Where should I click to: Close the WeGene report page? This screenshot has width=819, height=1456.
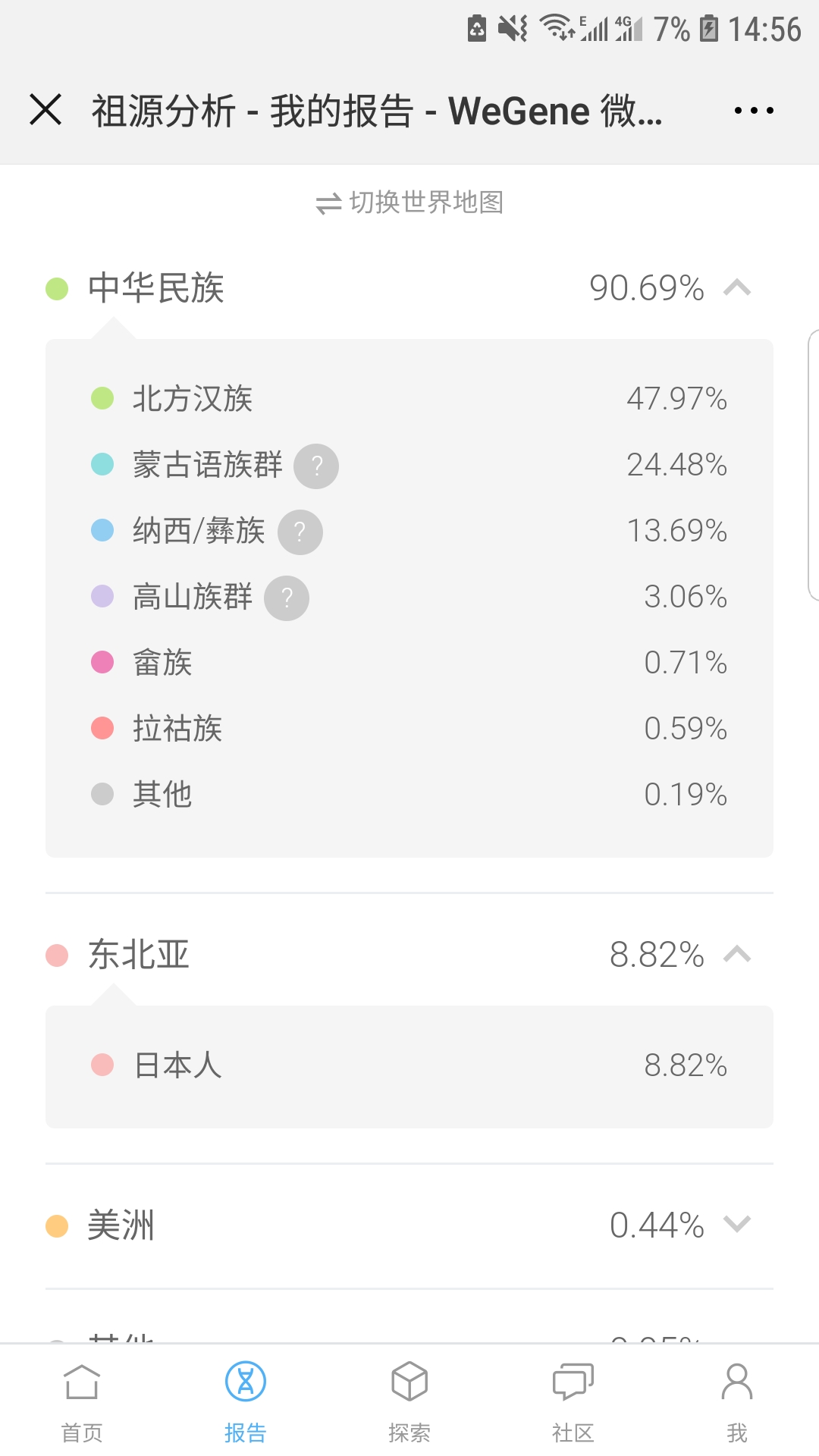tap(45, 109)
